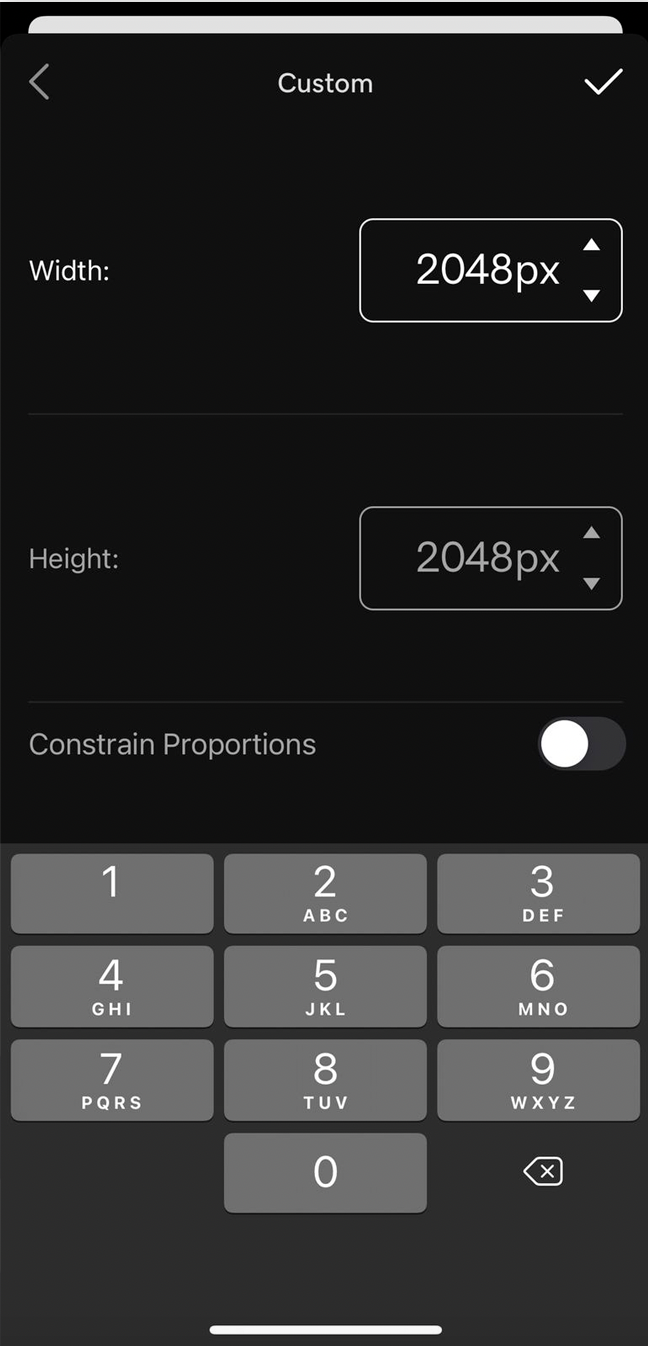The width and height of the screenshot is (648, 1346).
Task: Confirm custom size with the checkmark
Action: tap(603, 82)
